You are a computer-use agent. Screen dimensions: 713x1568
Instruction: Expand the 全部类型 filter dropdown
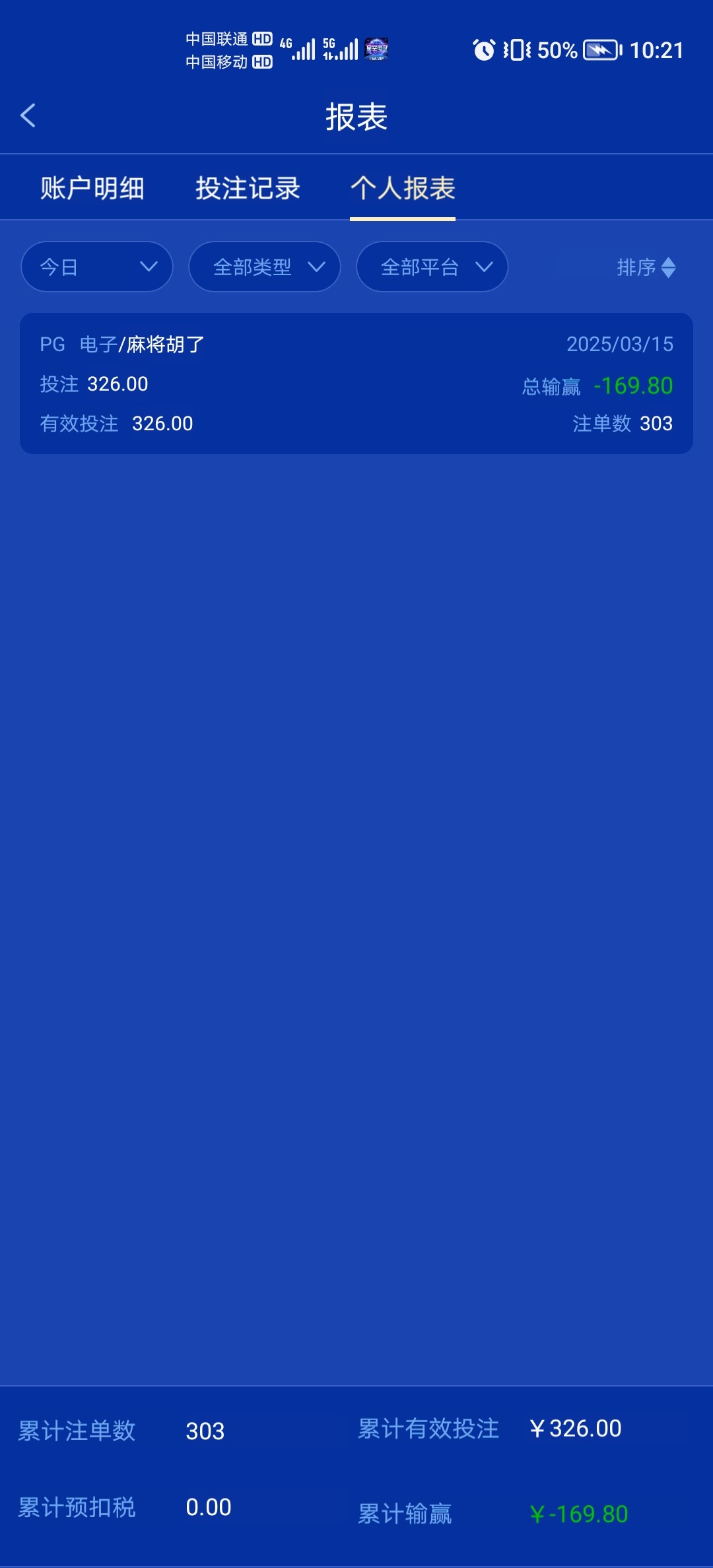coord(265,267)
